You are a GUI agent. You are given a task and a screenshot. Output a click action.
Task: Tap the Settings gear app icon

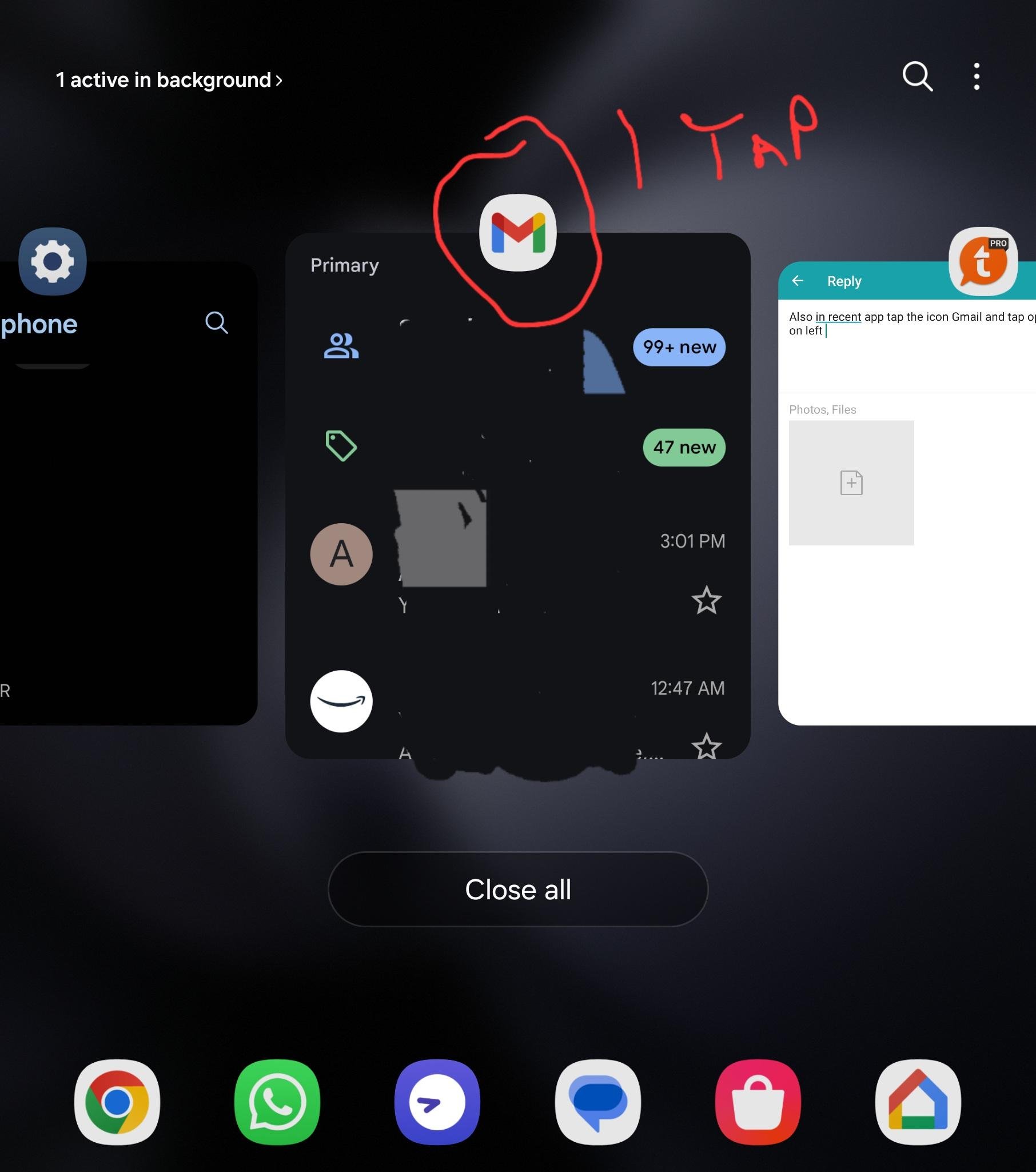coord(53,261)
